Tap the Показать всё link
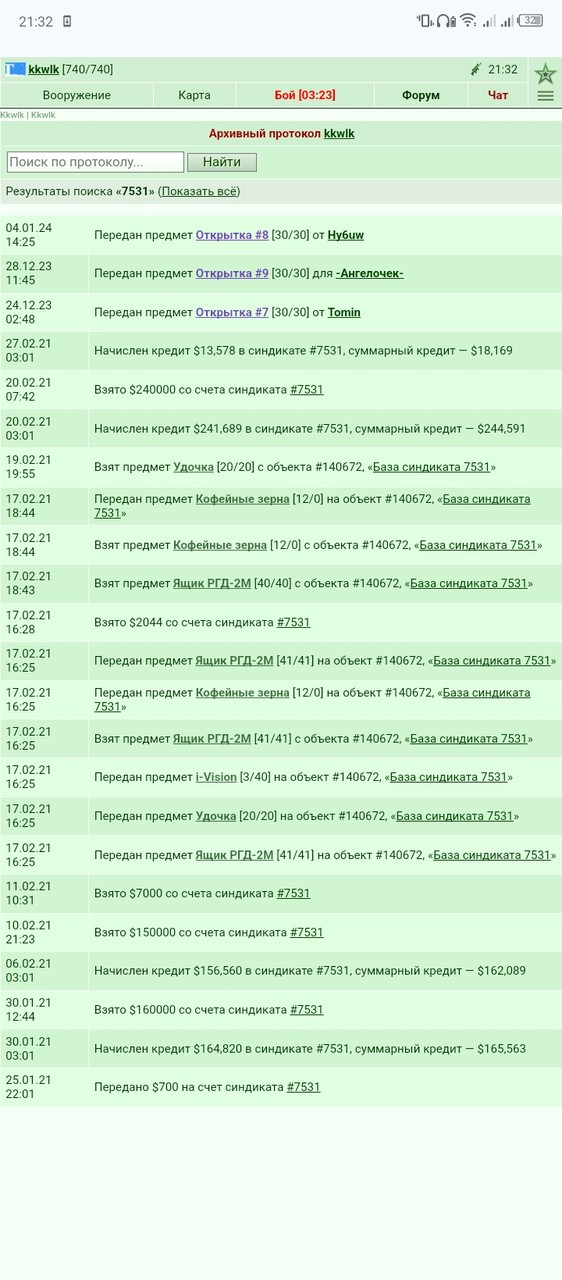The image size is (562, 1280). 199,191
